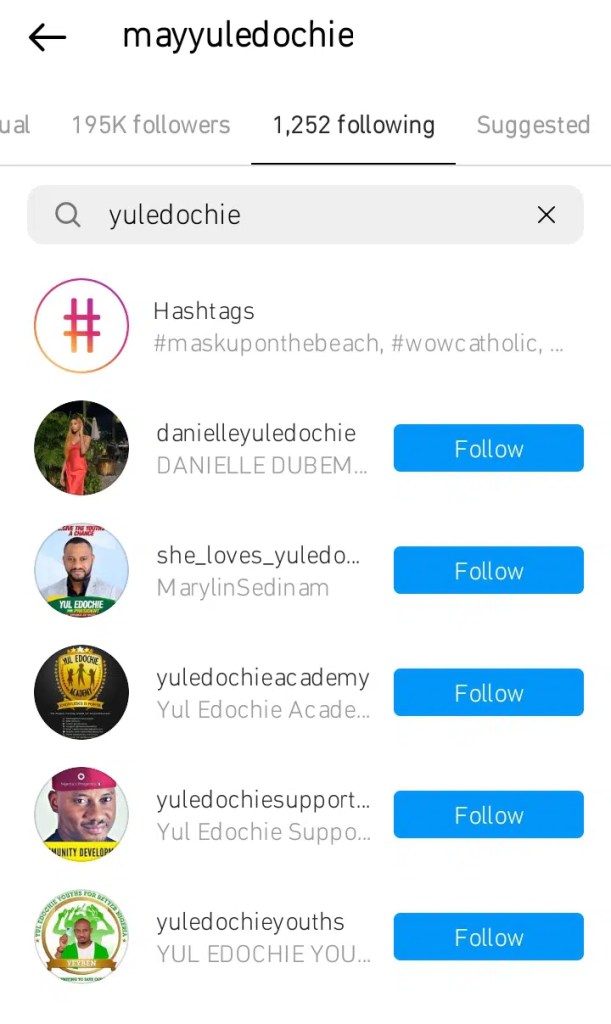
Task: Open yuledochieyouths profile row
Action: pyautogui.click(x=250, y=936)
